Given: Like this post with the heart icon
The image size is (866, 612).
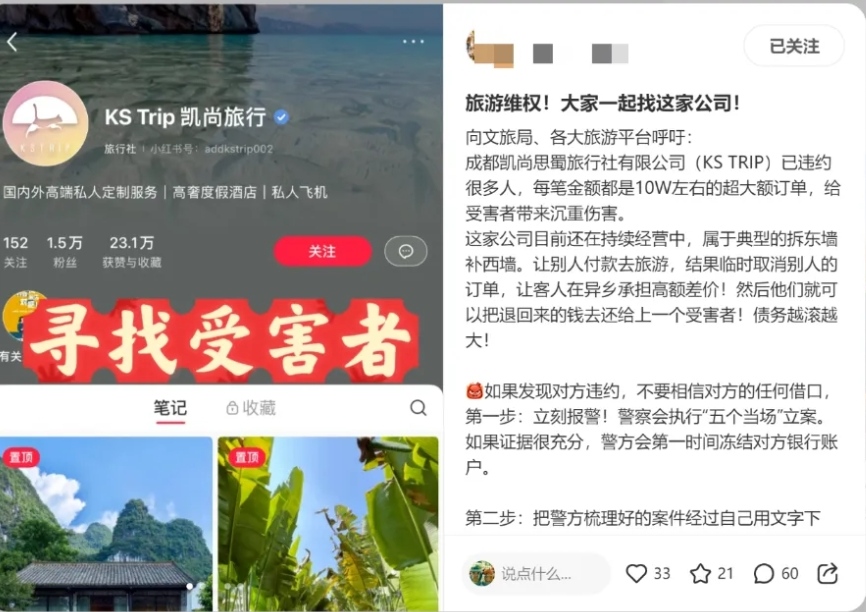Looking at the screenshot, I should tap(636, 573).
